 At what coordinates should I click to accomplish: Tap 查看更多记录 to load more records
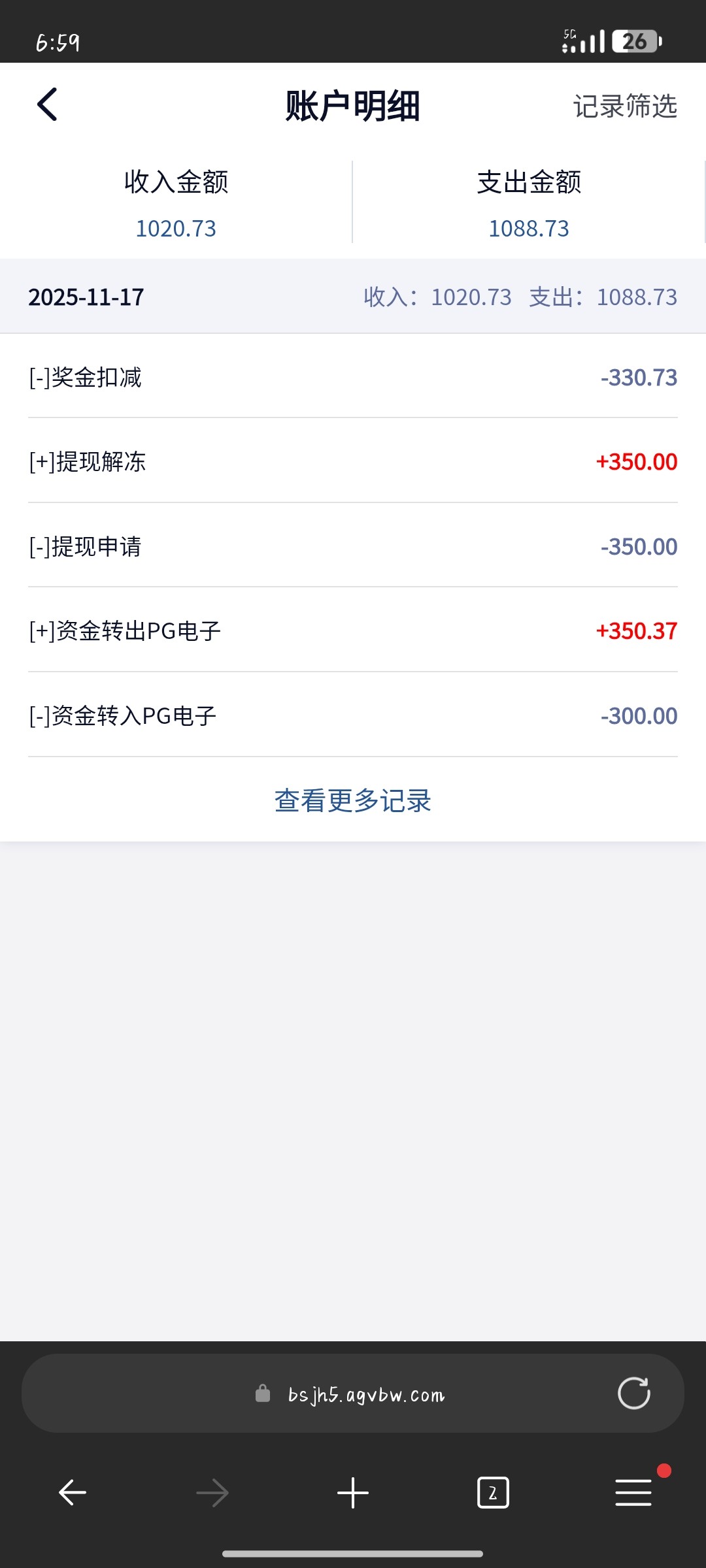352,800
